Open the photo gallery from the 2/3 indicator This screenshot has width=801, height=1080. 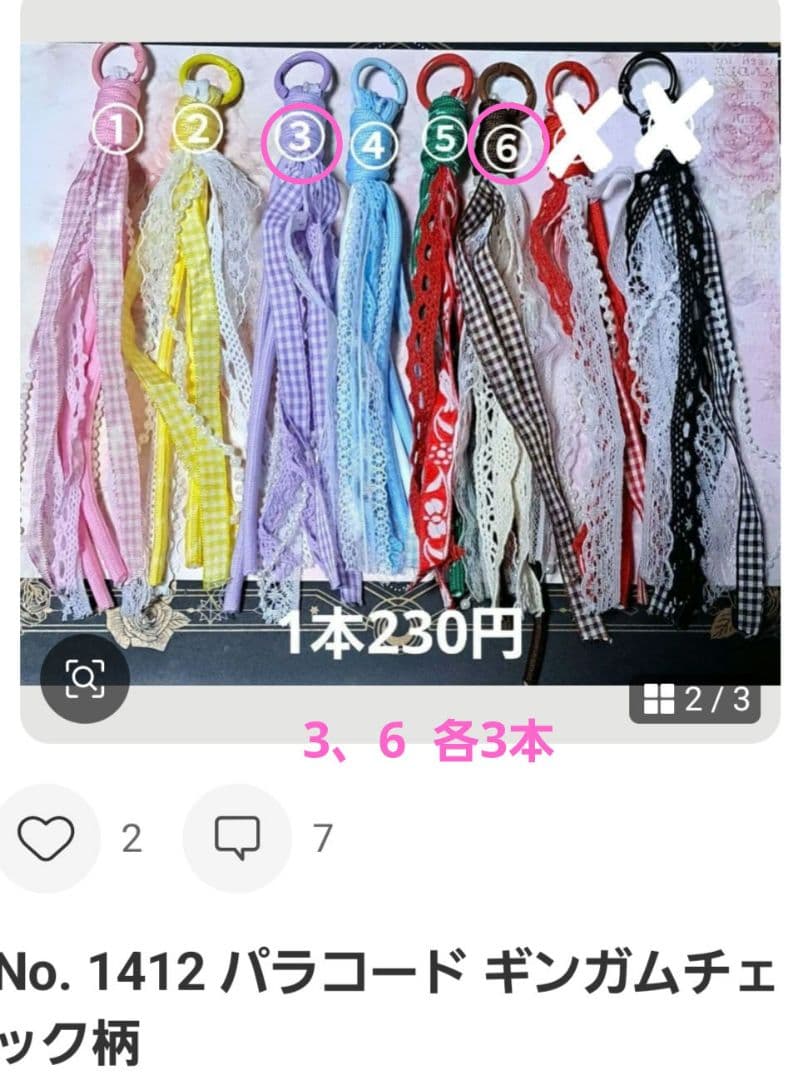[696, 700]
